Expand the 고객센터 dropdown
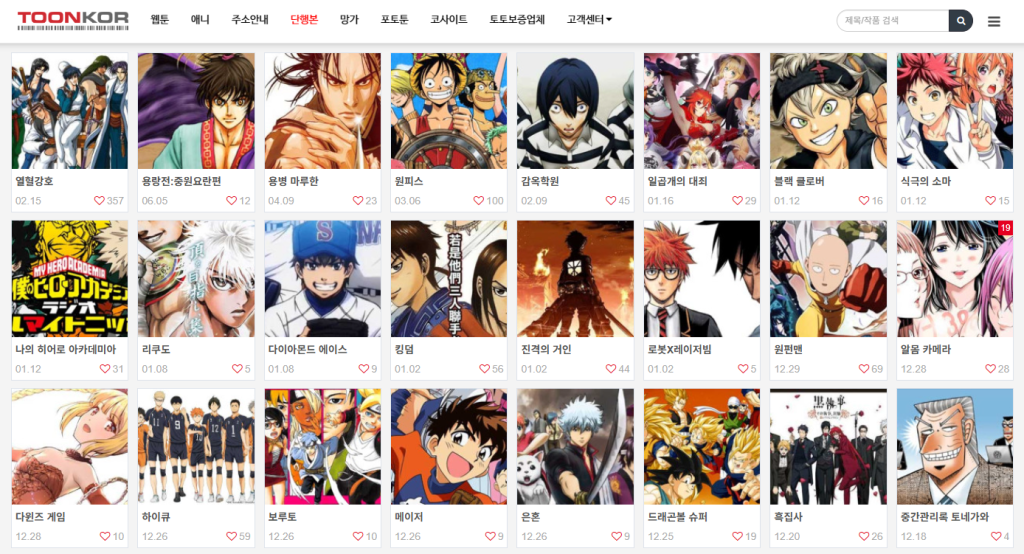The width and height of the screenshot is (1024, 554). click(x=589, y=20)
